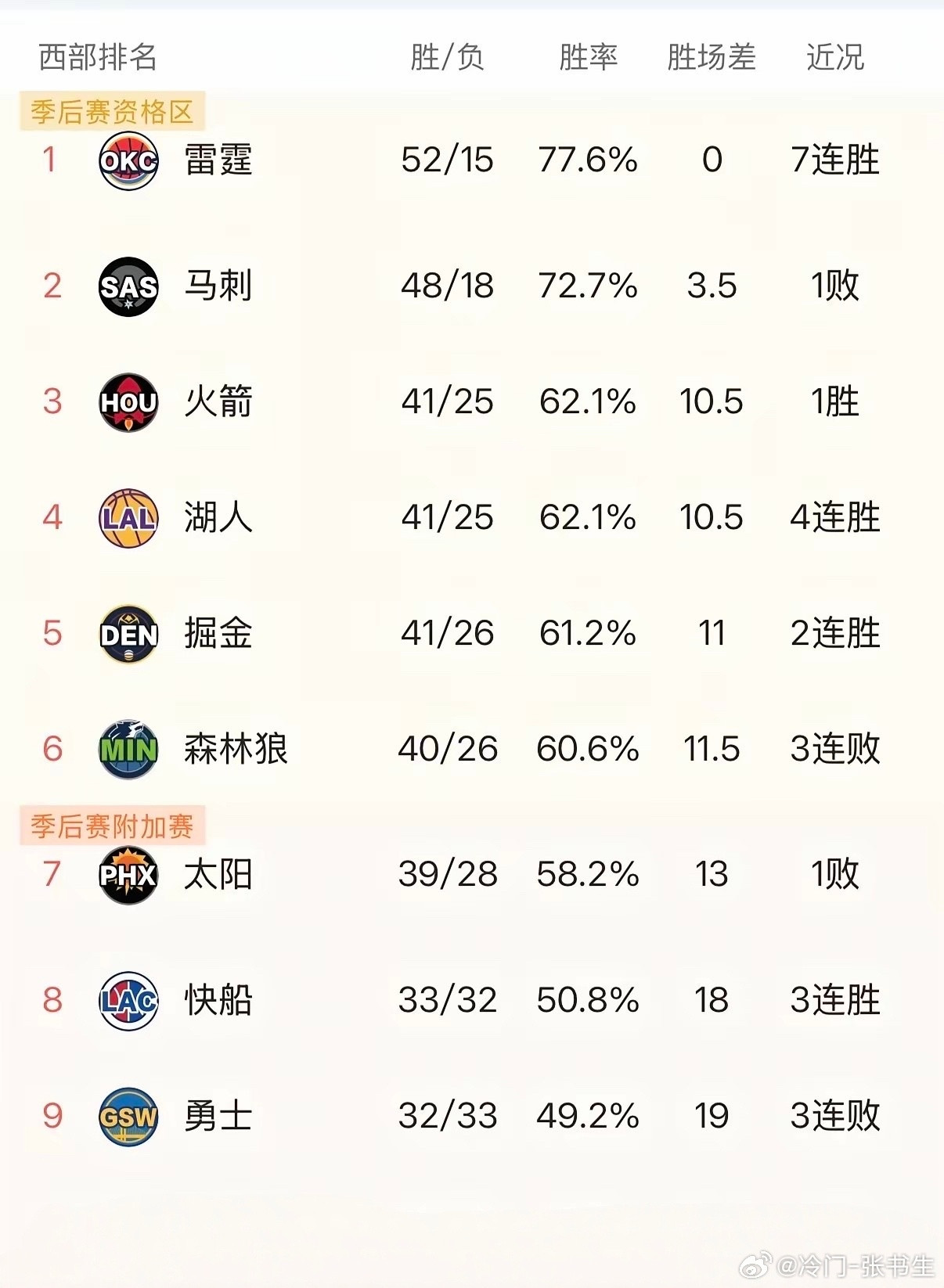Click the 近况 column header

pyautogui.click(x=836, y=55)
